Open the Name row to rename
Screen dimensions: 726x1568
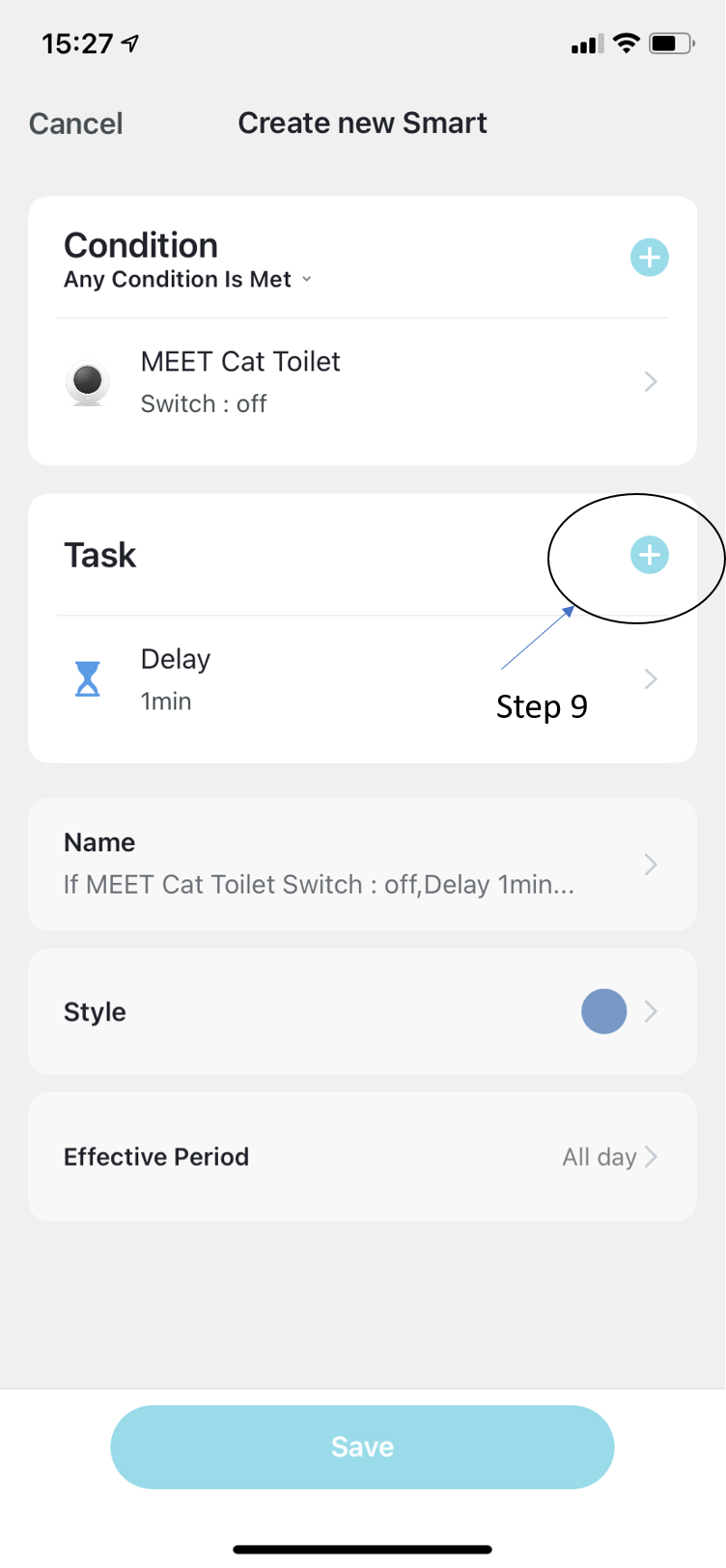tap(362, 864)
